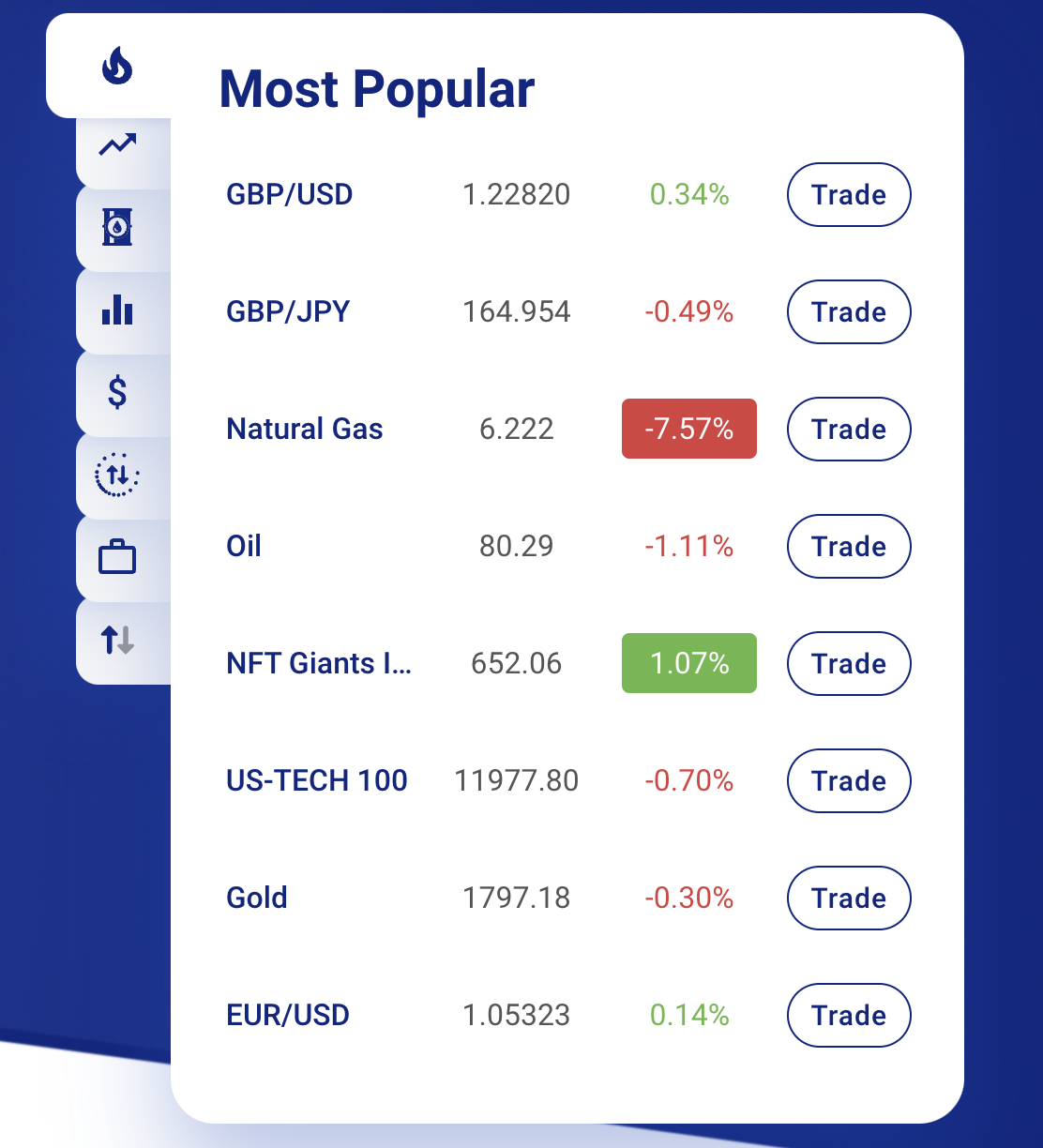This screenshot has height=1148, width=1043.
Task: Select the flame Most Popular tab
Action: point(117,67)
